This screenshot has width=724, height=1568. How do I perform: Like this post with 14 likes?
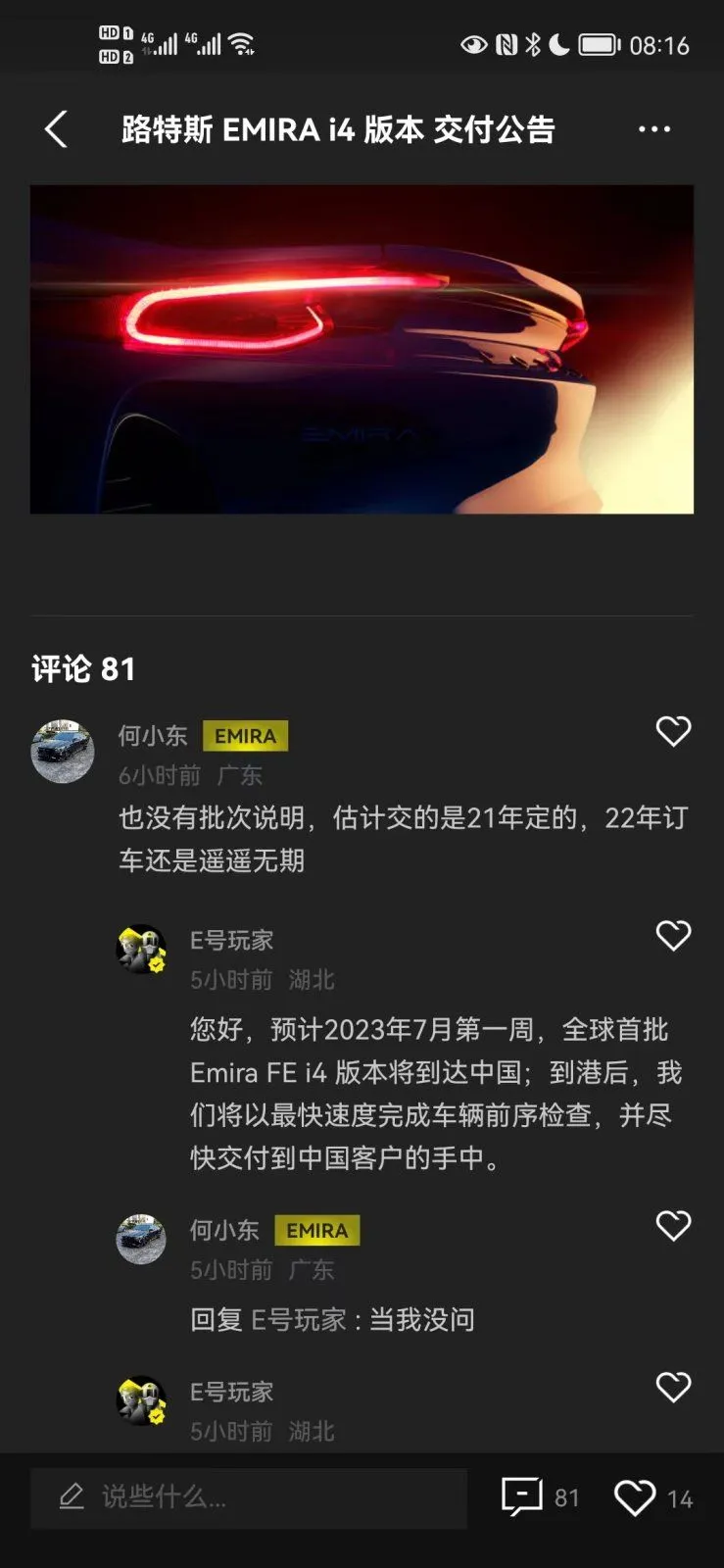point(635,1497)
